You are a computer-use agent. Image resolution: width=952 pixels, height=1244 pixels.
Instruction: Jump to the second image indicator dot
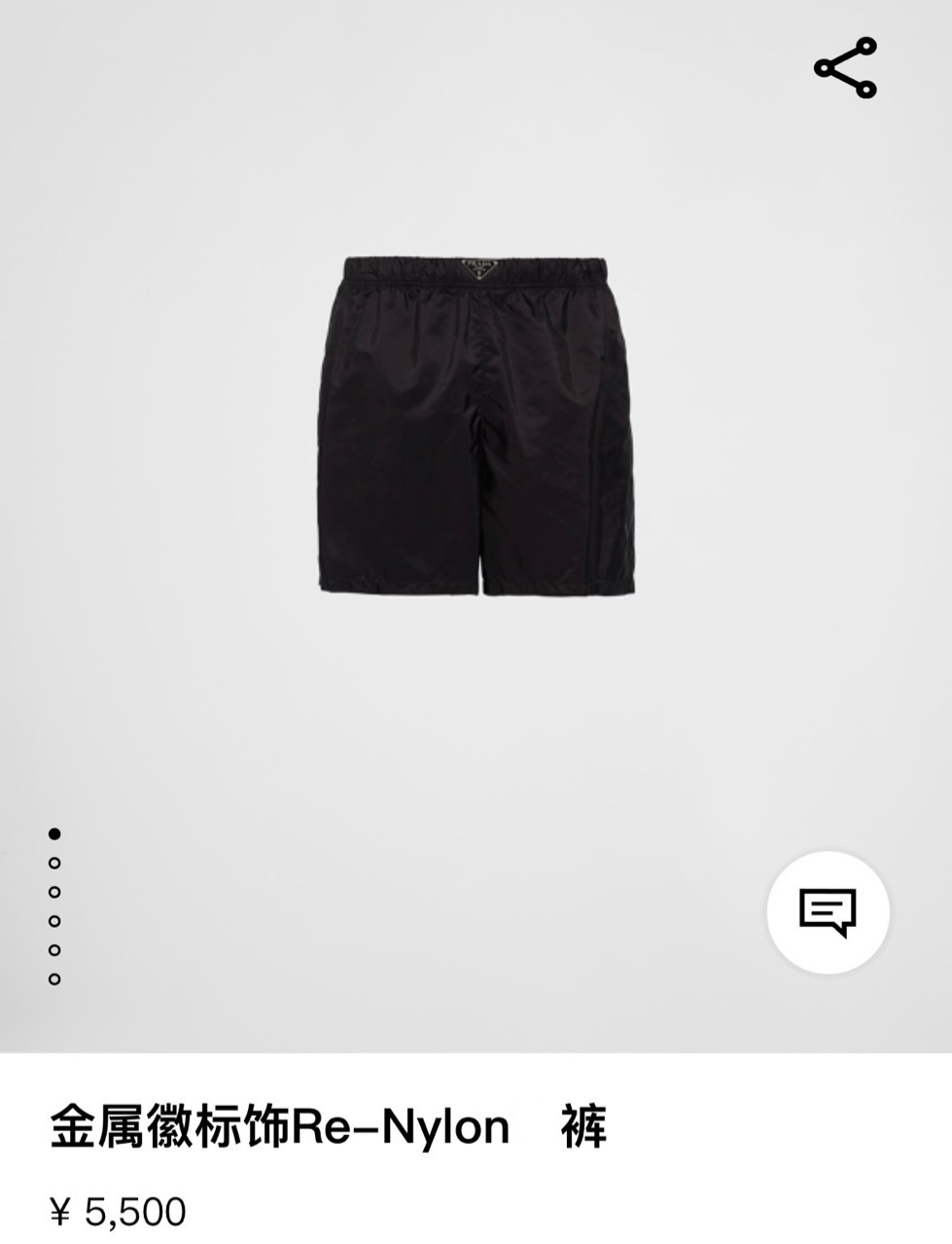click(55, 863)
